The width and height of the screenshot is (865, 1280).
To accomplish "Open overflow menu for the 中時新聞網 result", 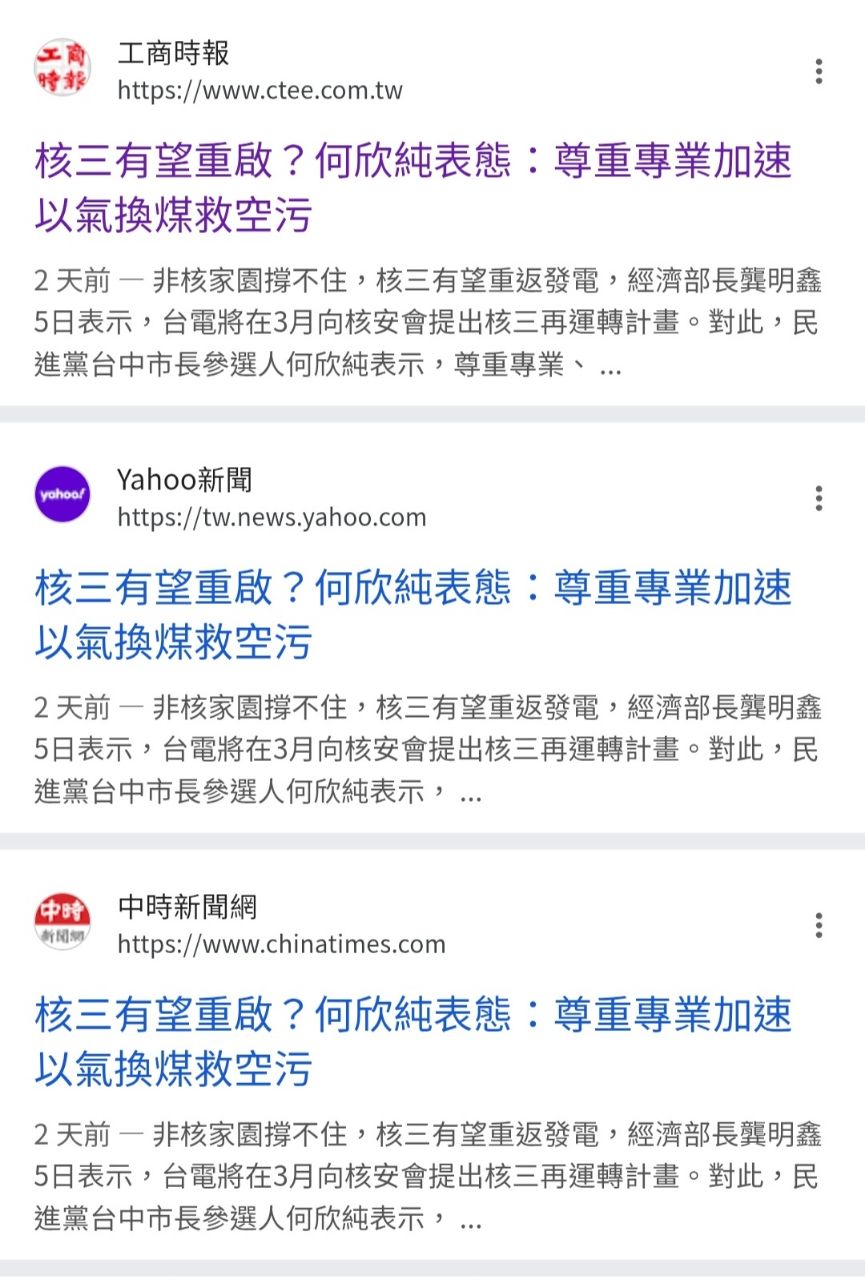I will point(818,925).
